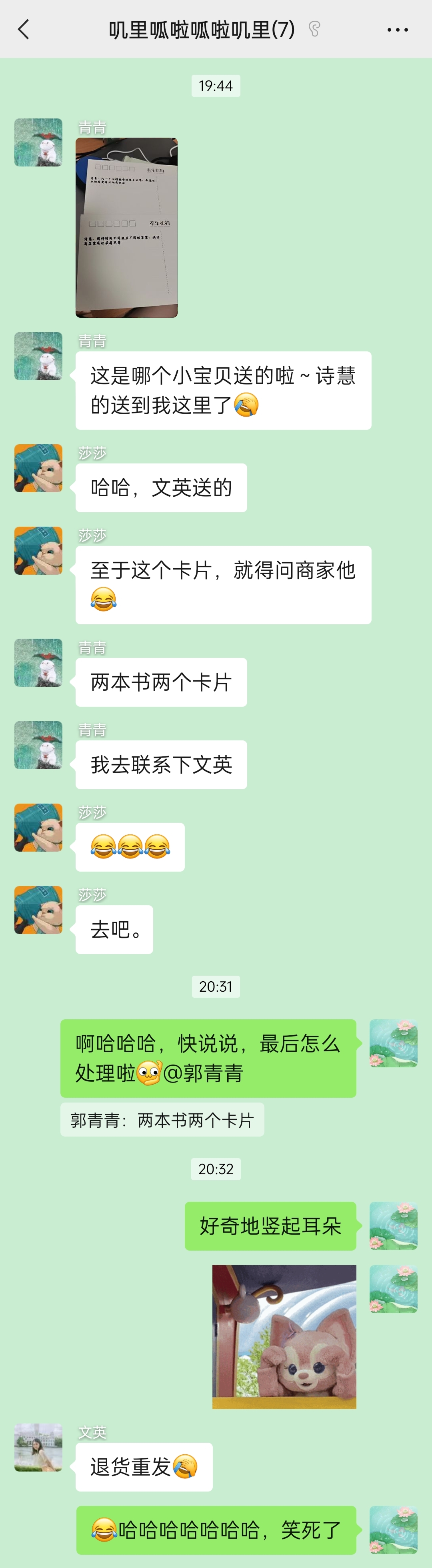
Task: Jump to quoted message '郭青青：两本书两个卡片'
Action: coord(162,1119)
